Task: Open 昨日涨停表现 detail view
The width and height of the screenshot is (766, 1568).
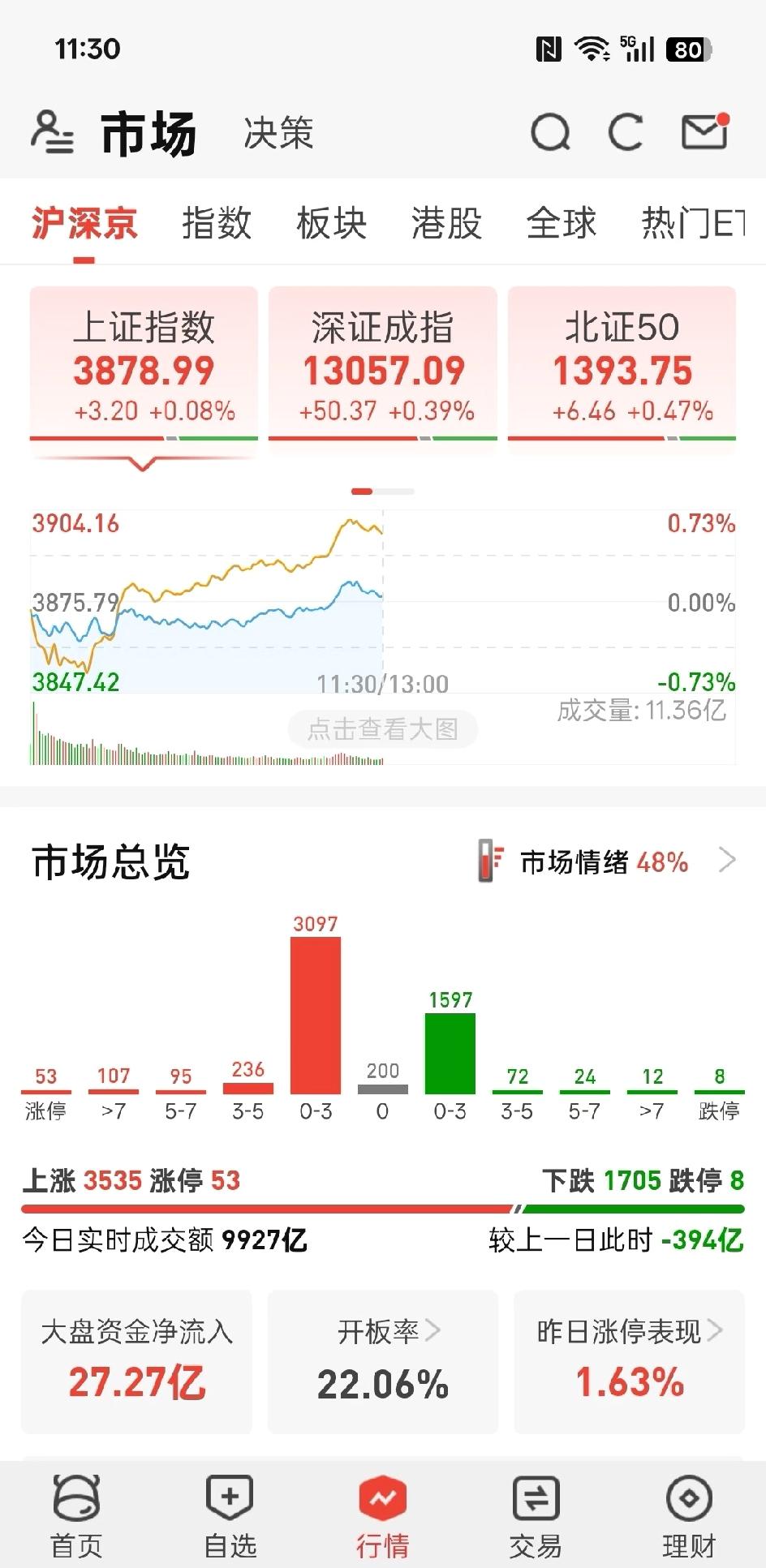Action: click(629, 1363)
